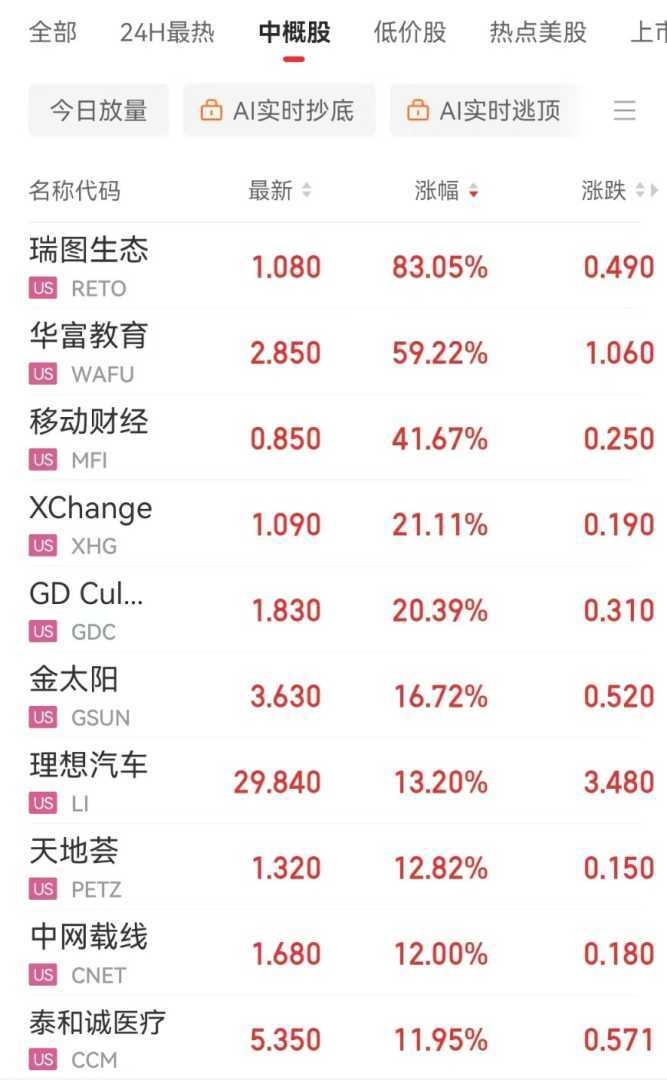Sort the list by 最新 price
The image size is (667, 1080).
pyautogui.click(x=279, y=190)
